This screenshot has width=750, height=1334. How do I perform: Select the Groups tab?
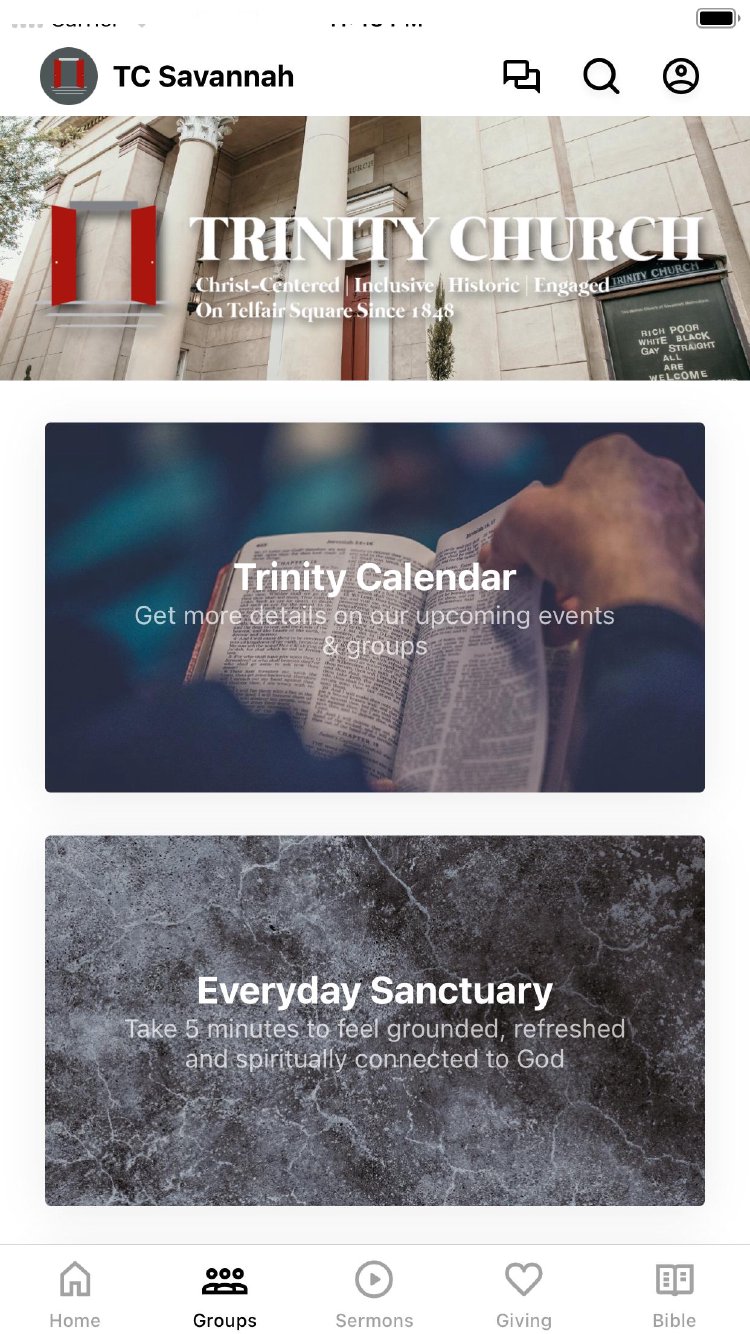point(225,1293)
